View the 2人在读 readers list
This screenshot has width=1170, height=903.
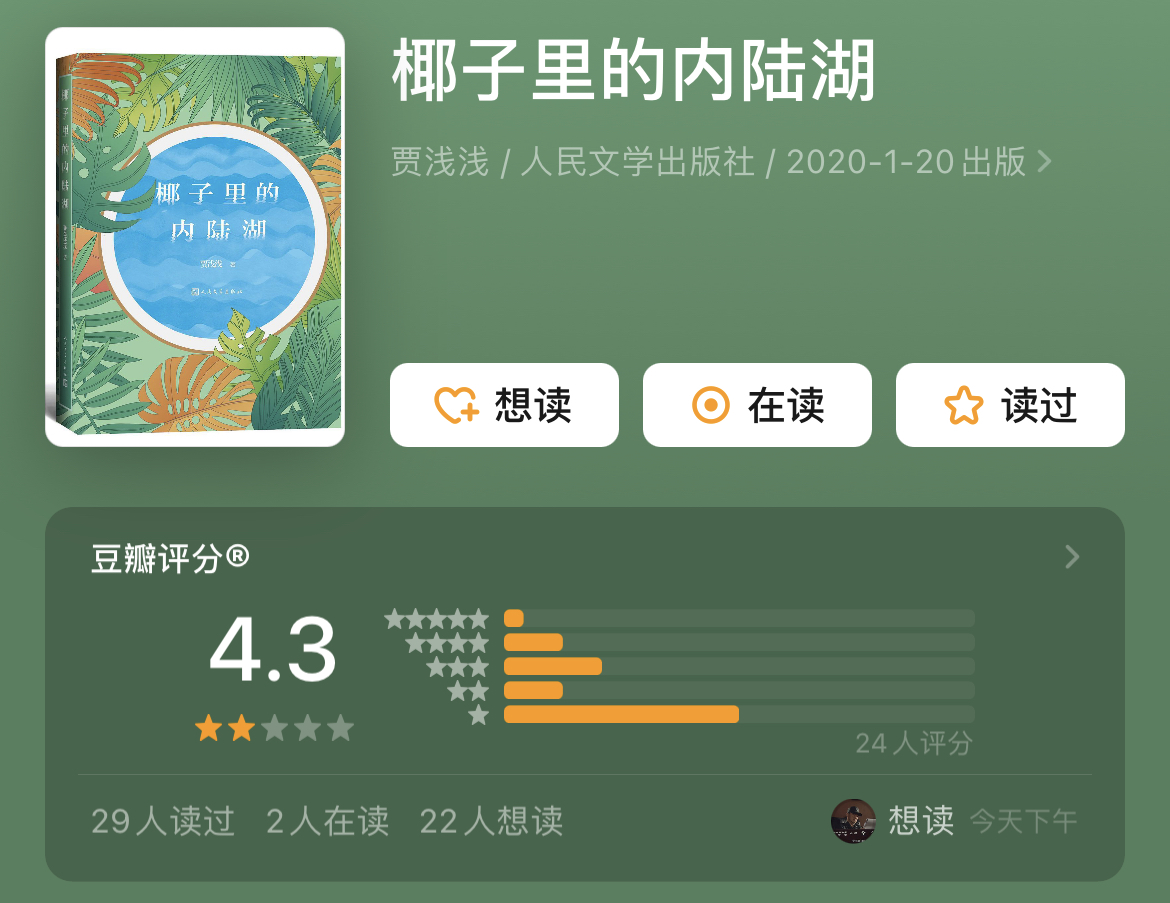coord(327,821)
